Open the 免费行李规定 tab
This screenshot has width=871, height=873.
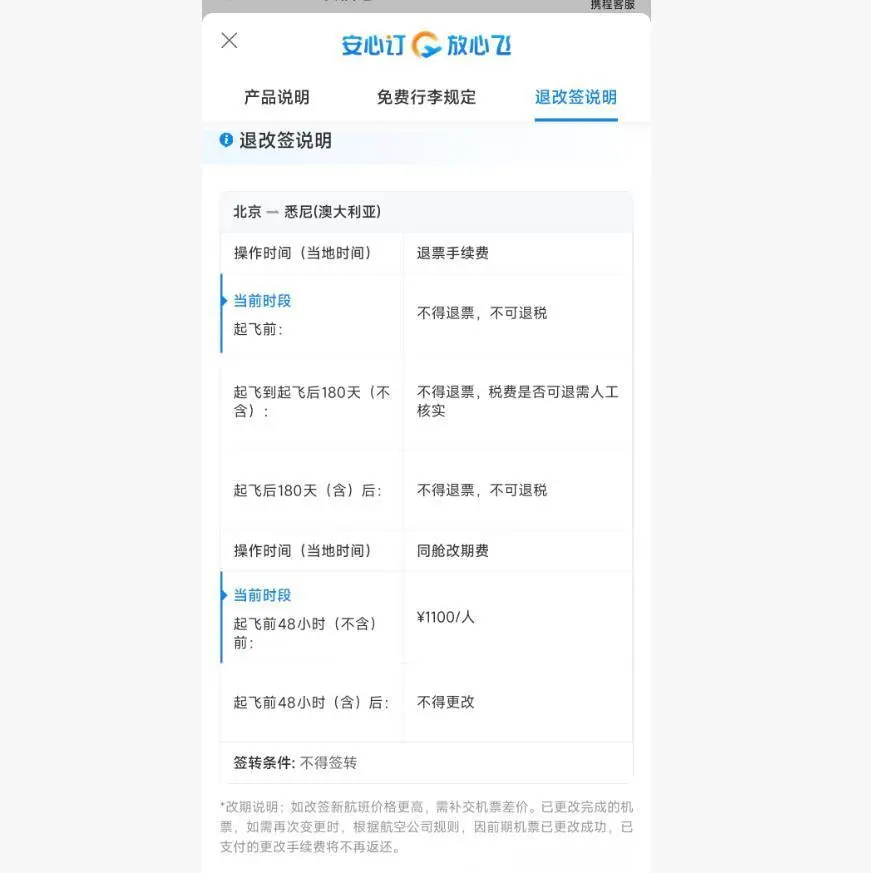(426, 97)
